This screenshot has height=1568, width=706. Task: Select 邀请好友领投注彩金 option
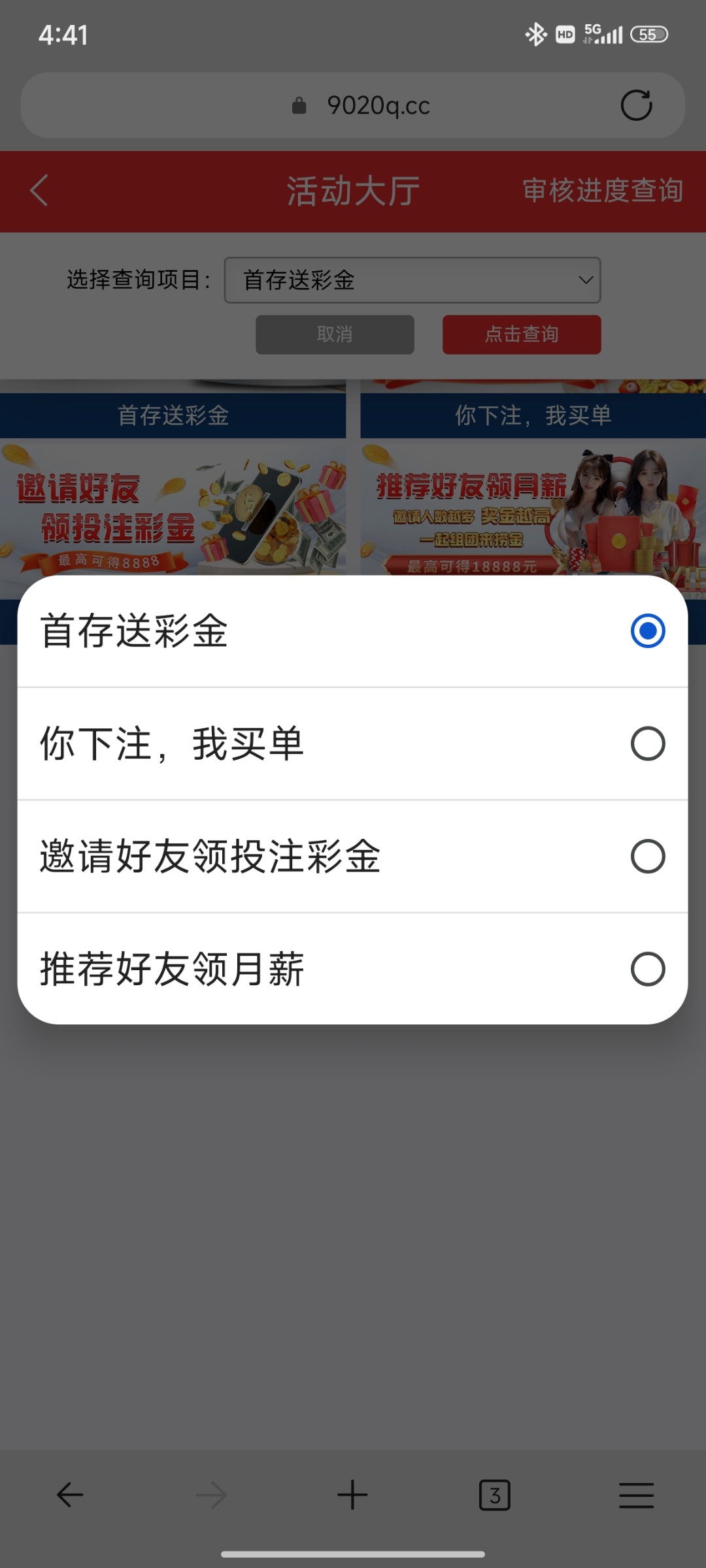pyautogui.click(x=352, y=857)
